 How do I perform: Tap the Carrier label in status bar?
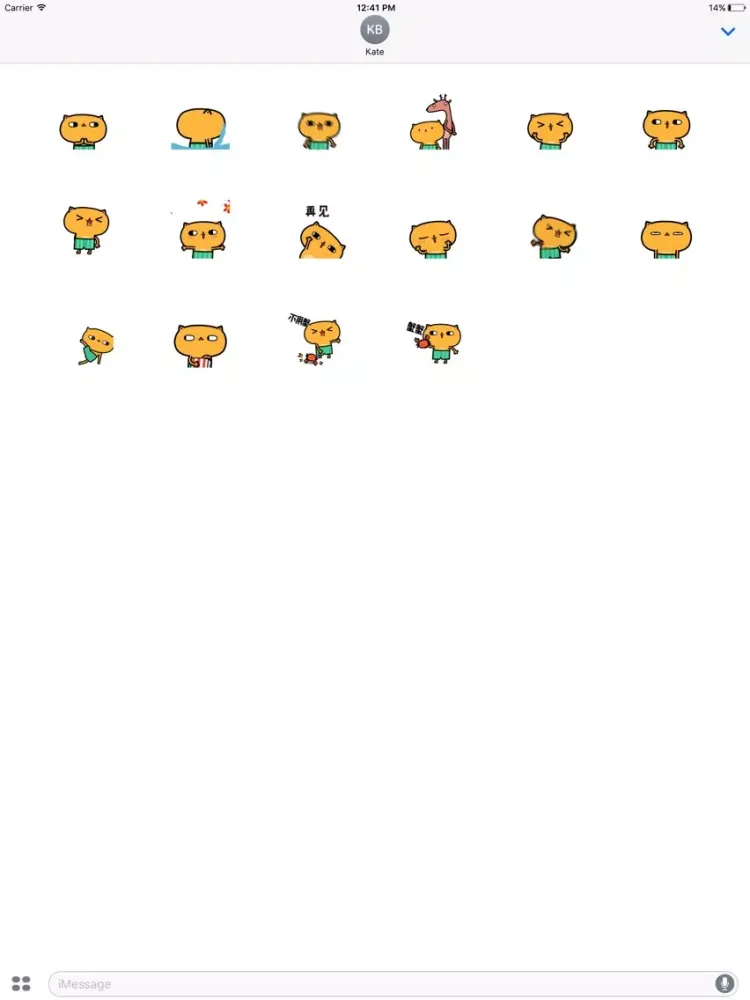[x=18, y=7]
